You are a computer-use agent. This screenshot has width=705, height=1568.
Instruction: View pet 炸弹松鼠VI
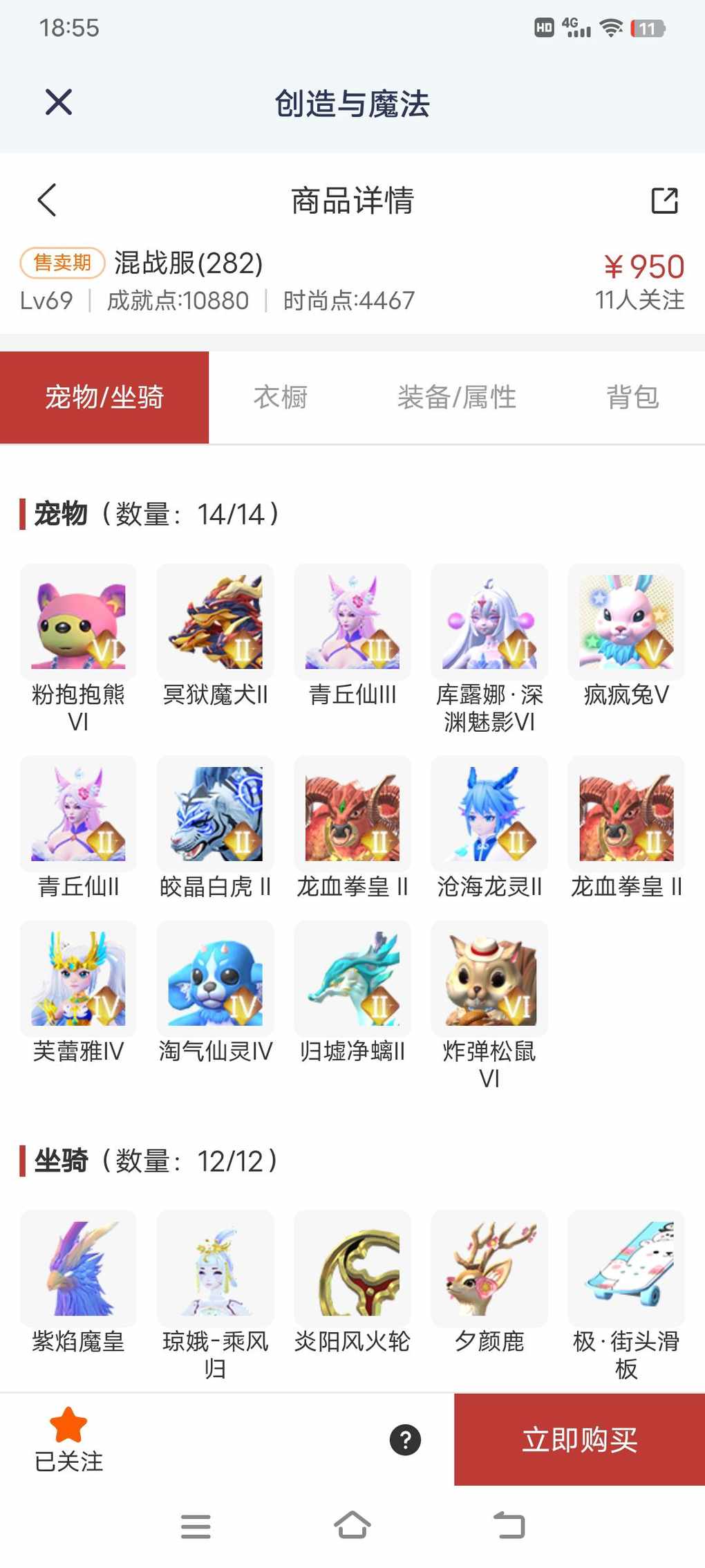489,978
